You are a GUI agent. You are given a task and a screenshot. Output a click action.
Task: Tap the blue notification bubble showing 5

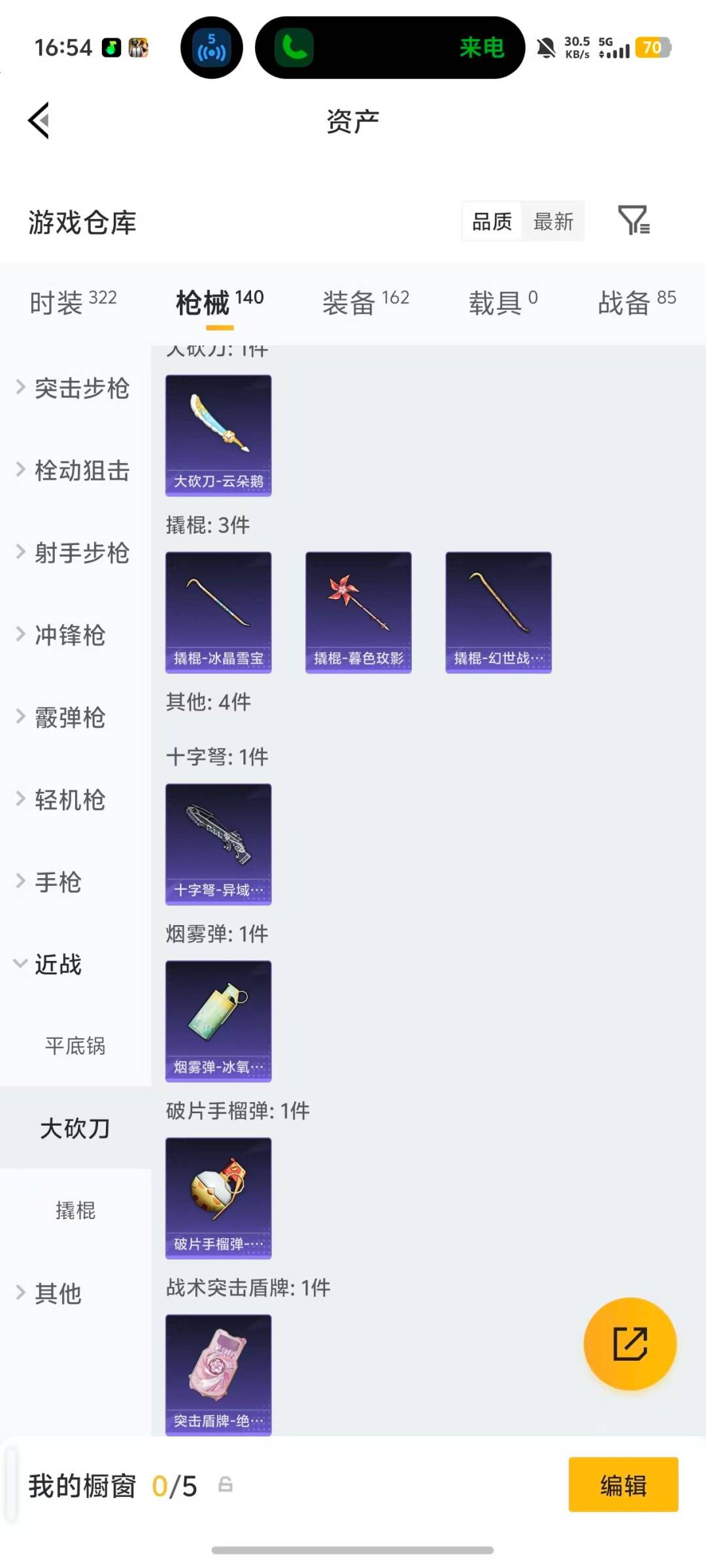click(210, 47)
